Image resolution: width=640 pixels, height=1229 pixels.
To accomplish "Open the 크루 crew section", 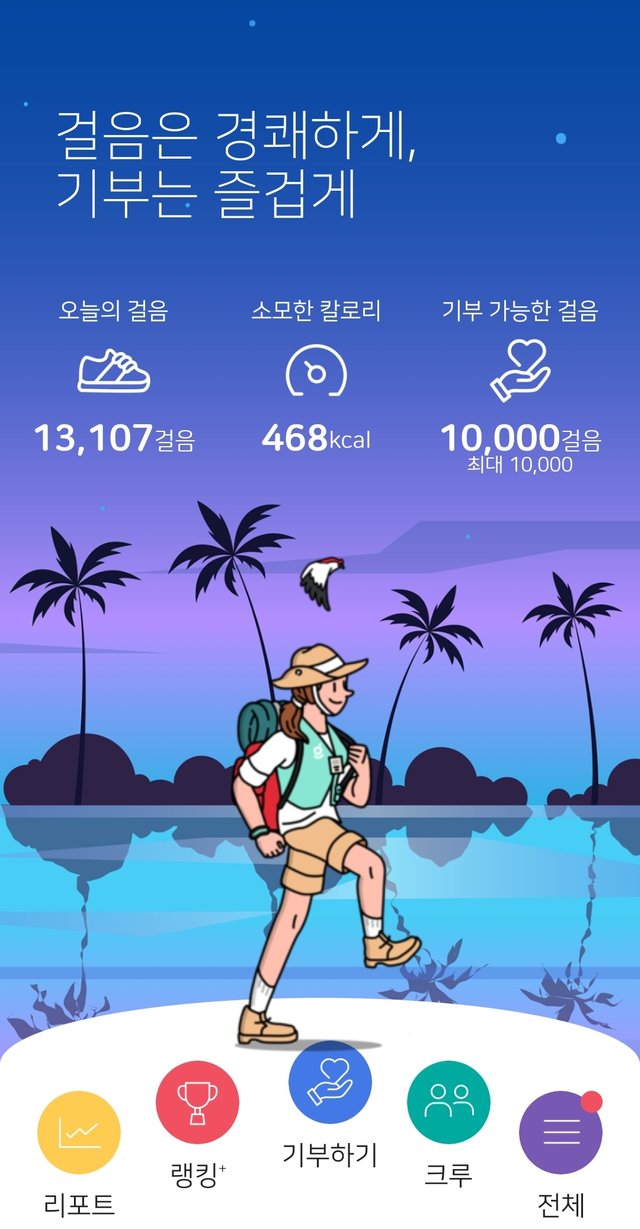I will [448, 1102].
